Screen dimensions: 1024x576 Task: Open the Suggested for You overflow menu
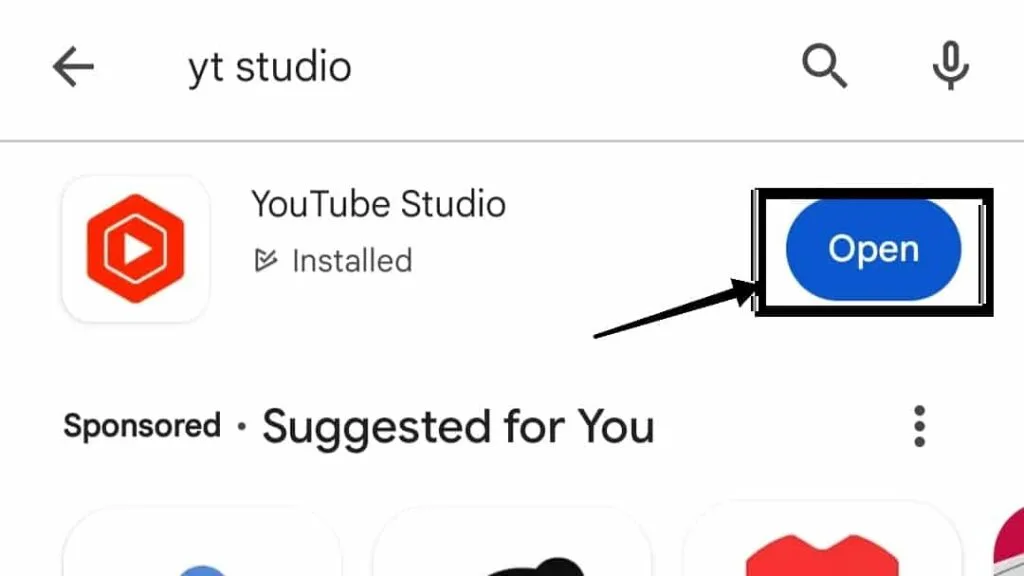coord(920,427)
